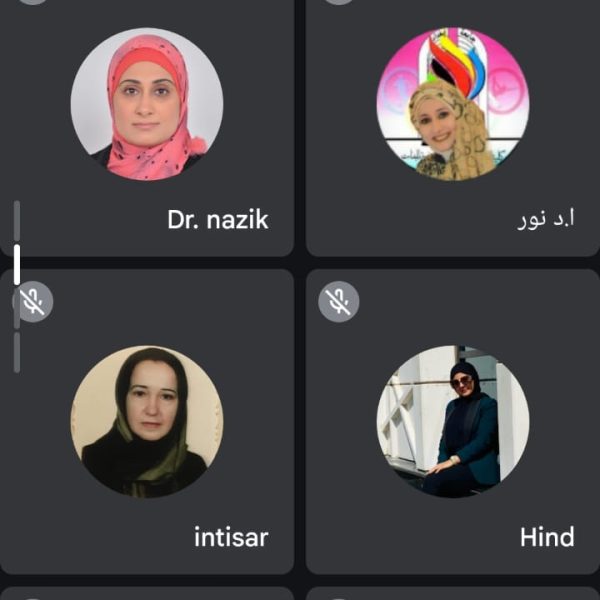This screenshot has height=600, width=600.
Task: Open intisar's video tile
Action: (x=147, y=420)
